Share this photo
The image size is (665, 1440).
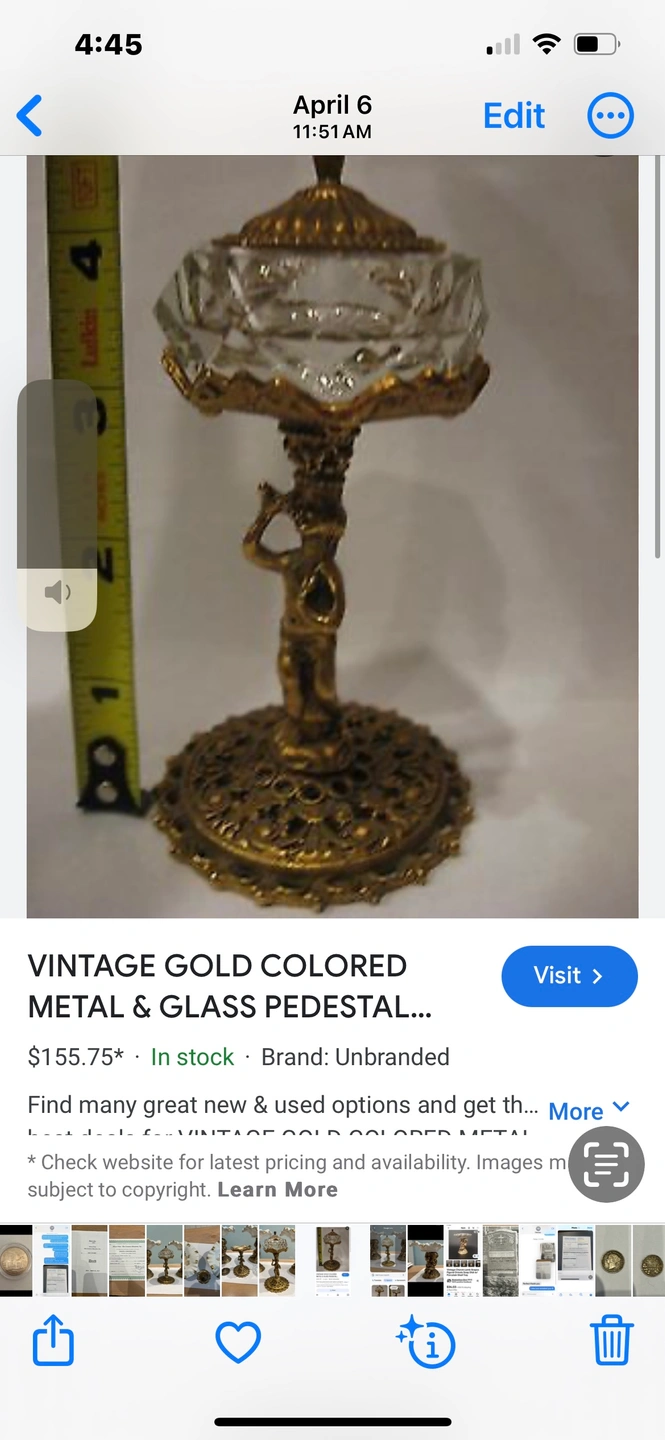(x=54, y=1340)
